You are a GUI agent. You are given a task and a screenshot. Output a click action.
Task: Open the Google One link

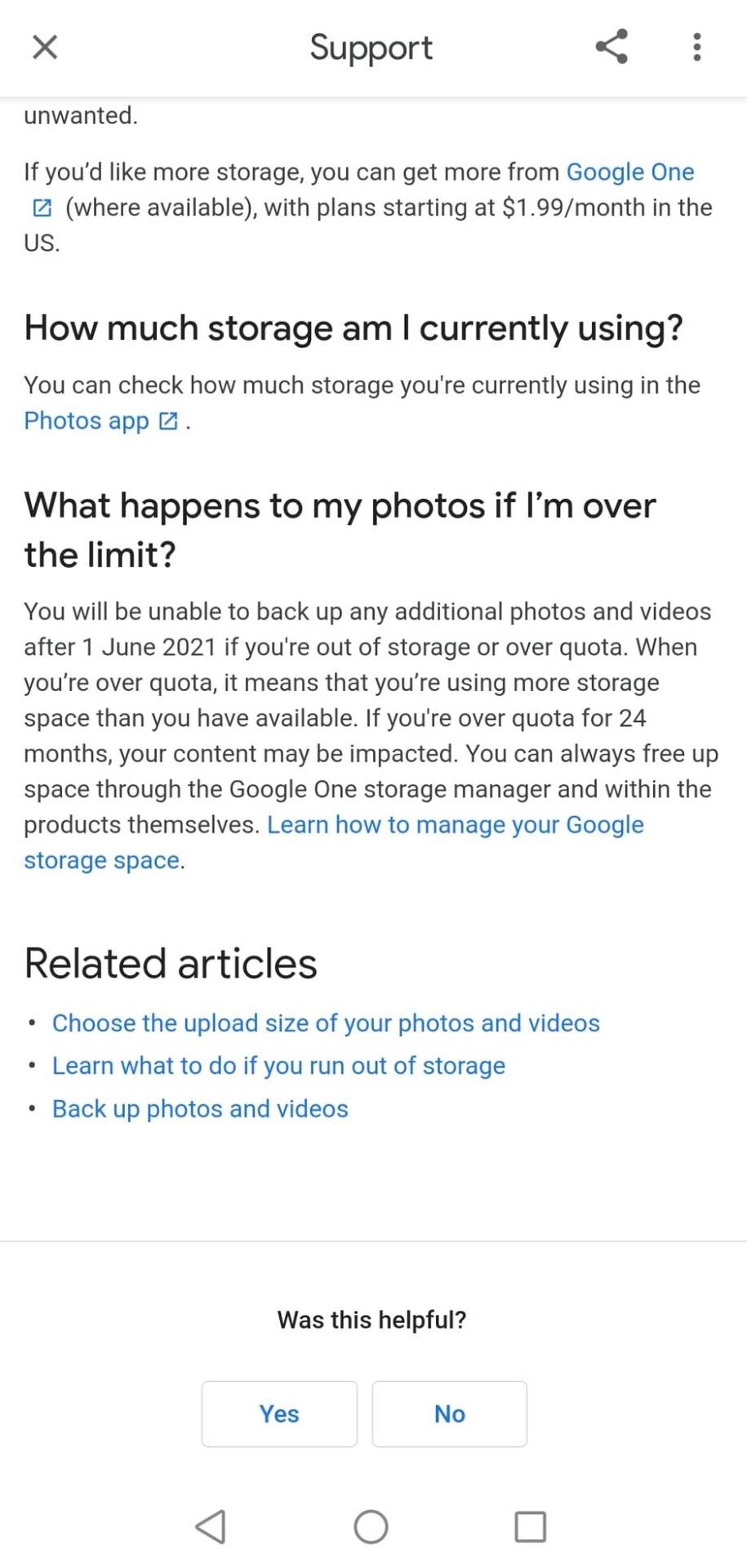[630, 171]
